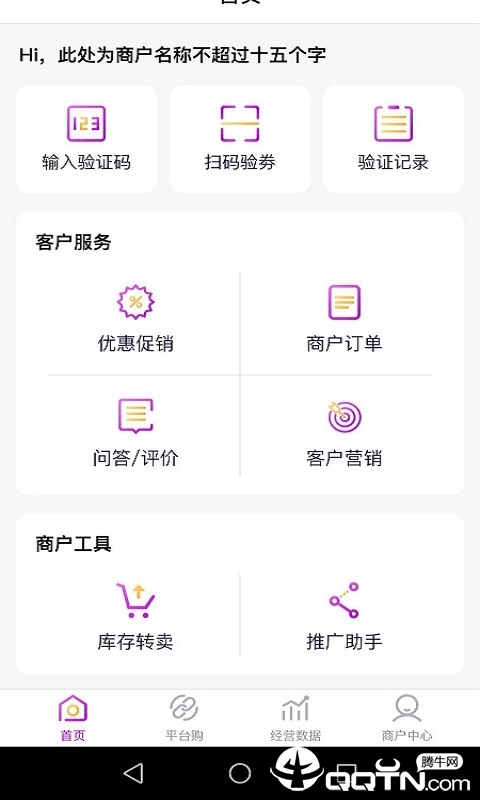Open 优惠促销 promotions
The height and width of the screenshot is (800, 480).
(x=136, y=319)
